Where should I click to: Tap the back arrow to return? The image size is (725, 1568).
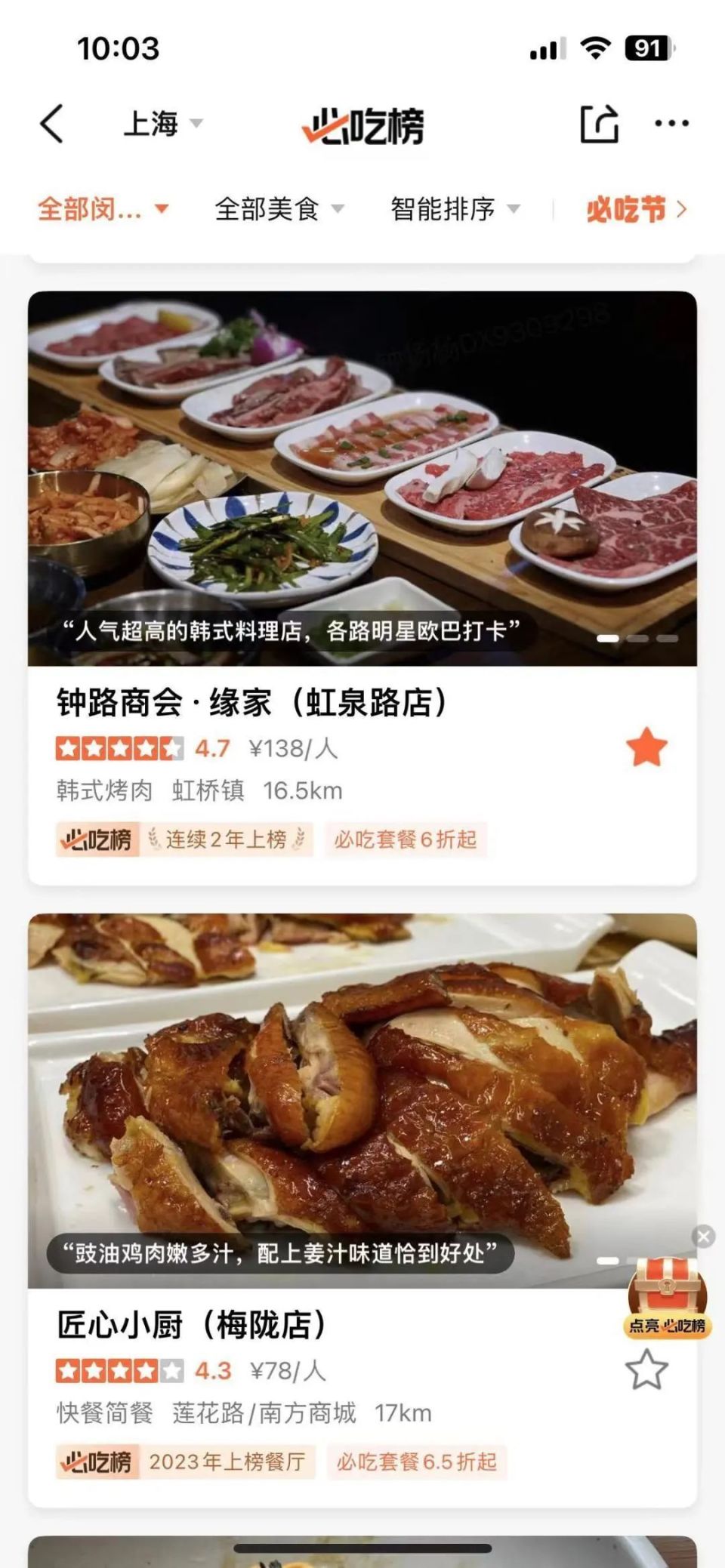[x=51, y=123]
